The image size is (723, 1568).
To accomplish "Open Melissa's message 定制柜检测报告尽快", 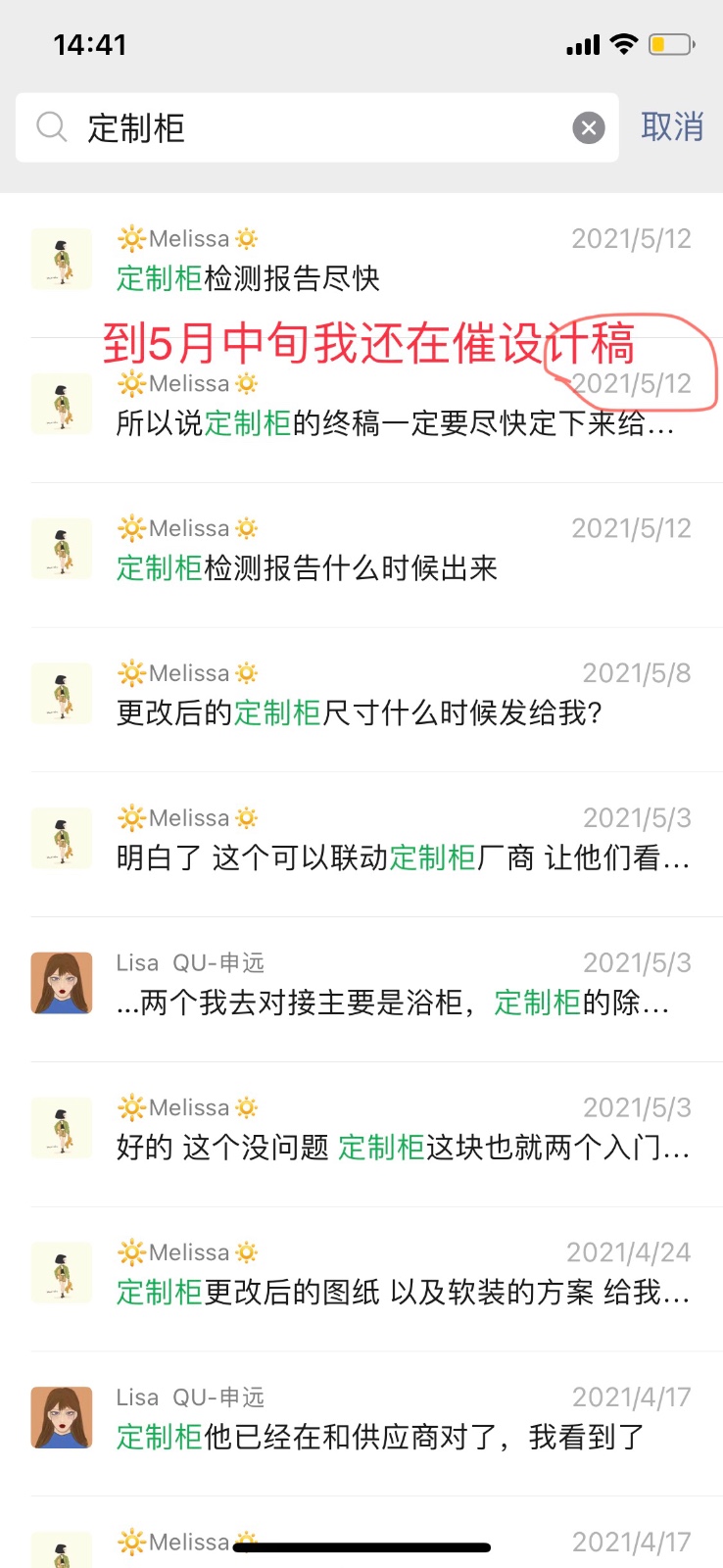I will [x=392, y=261].
